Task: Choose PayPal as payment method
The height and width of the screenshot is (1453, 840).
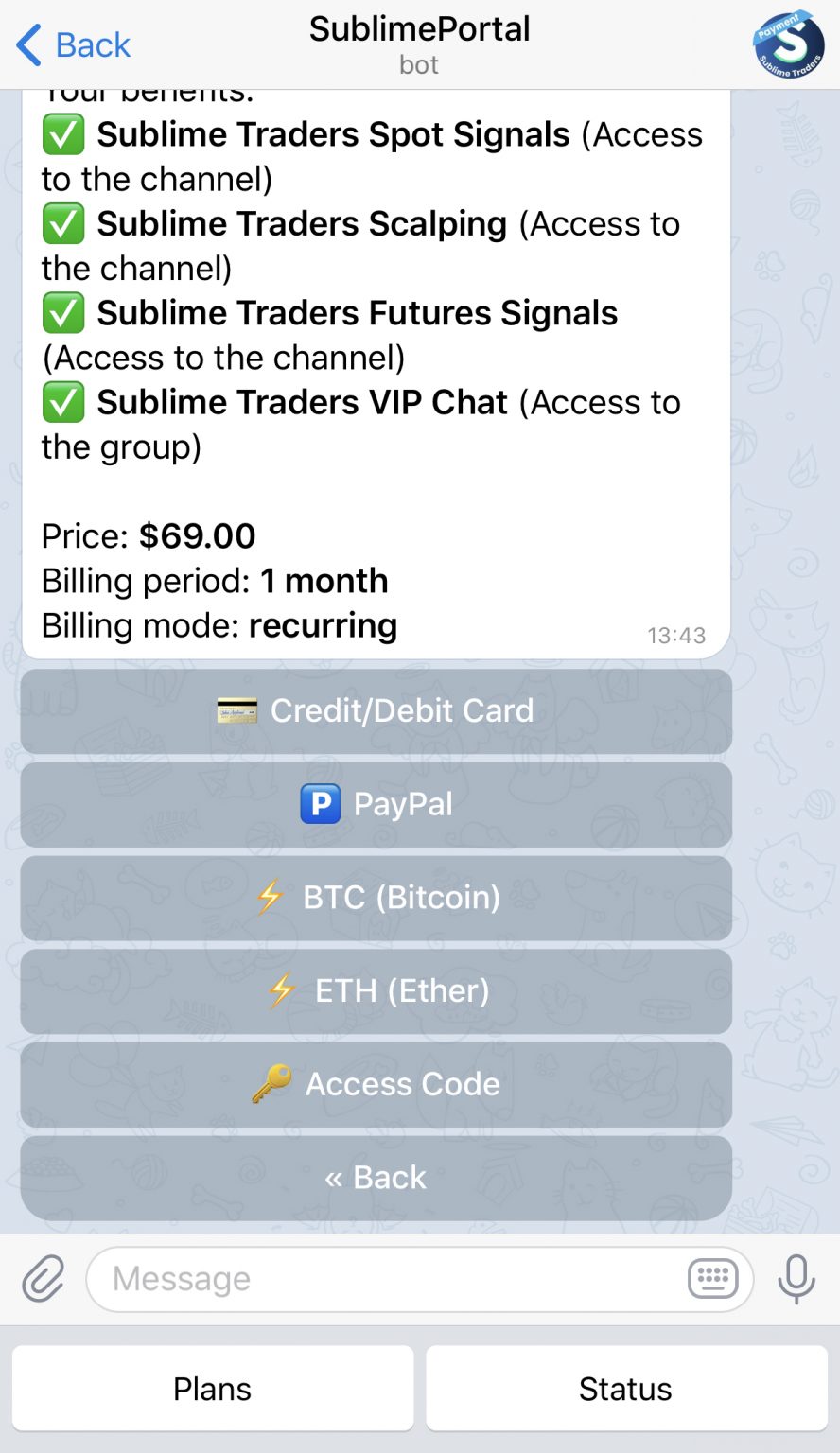Action: (376, 805)
